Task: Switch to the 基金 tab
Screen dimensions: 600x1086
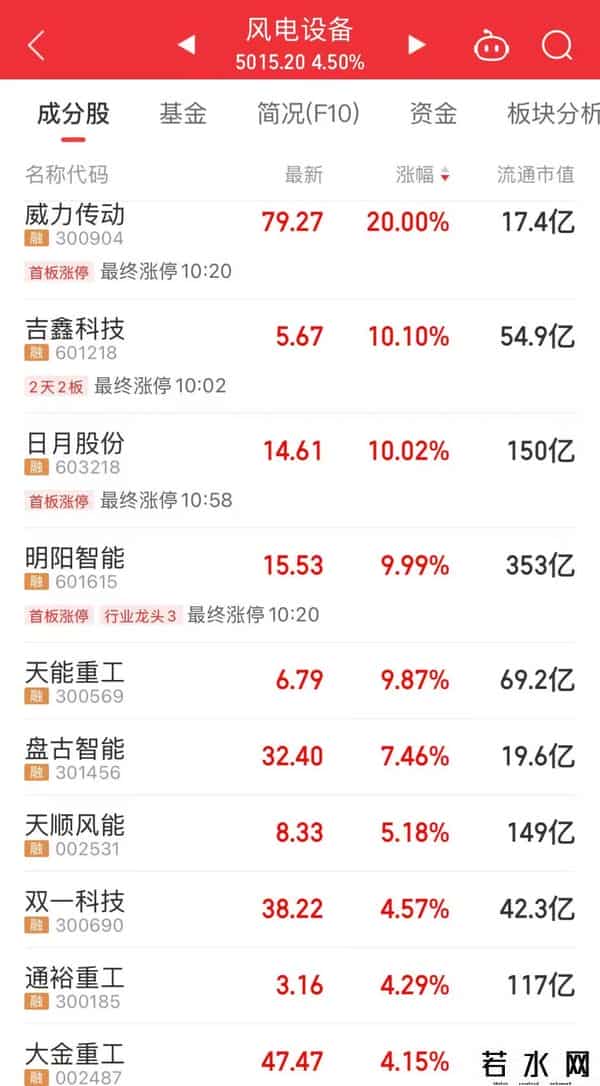Action: tap(183, 113)
